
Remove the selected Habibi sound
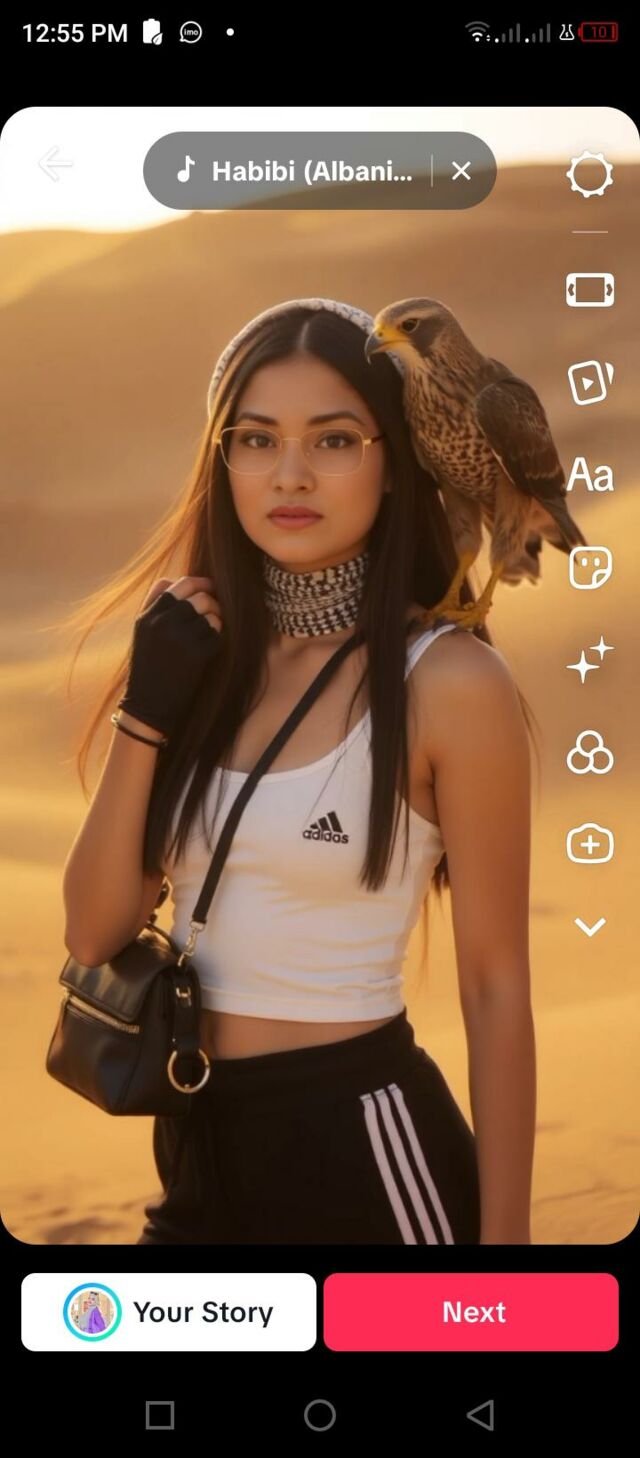[x=461, y=171]
